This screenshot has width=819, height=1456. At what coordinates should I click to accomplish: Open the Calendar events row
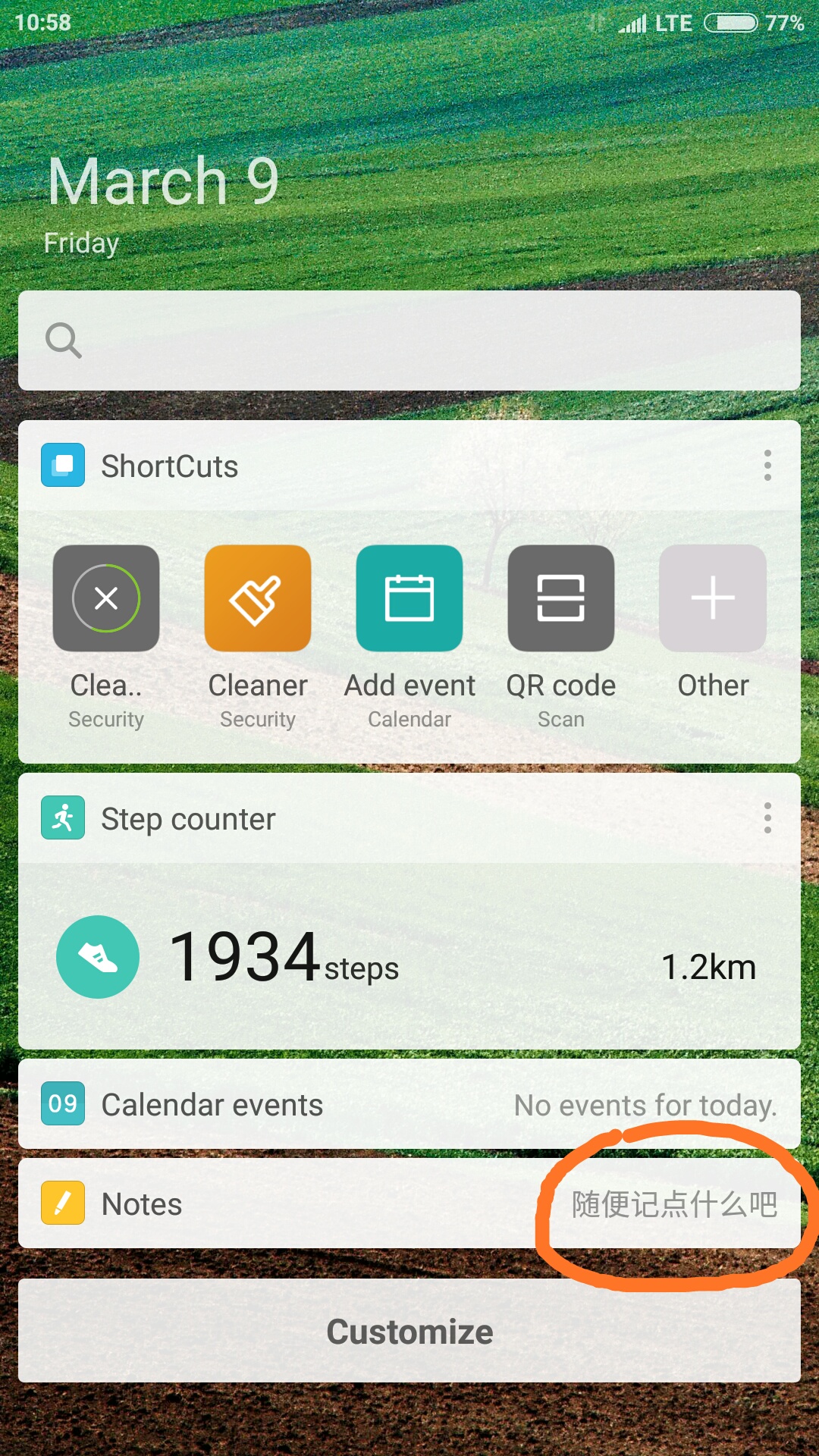click(x=409, y=1104)
